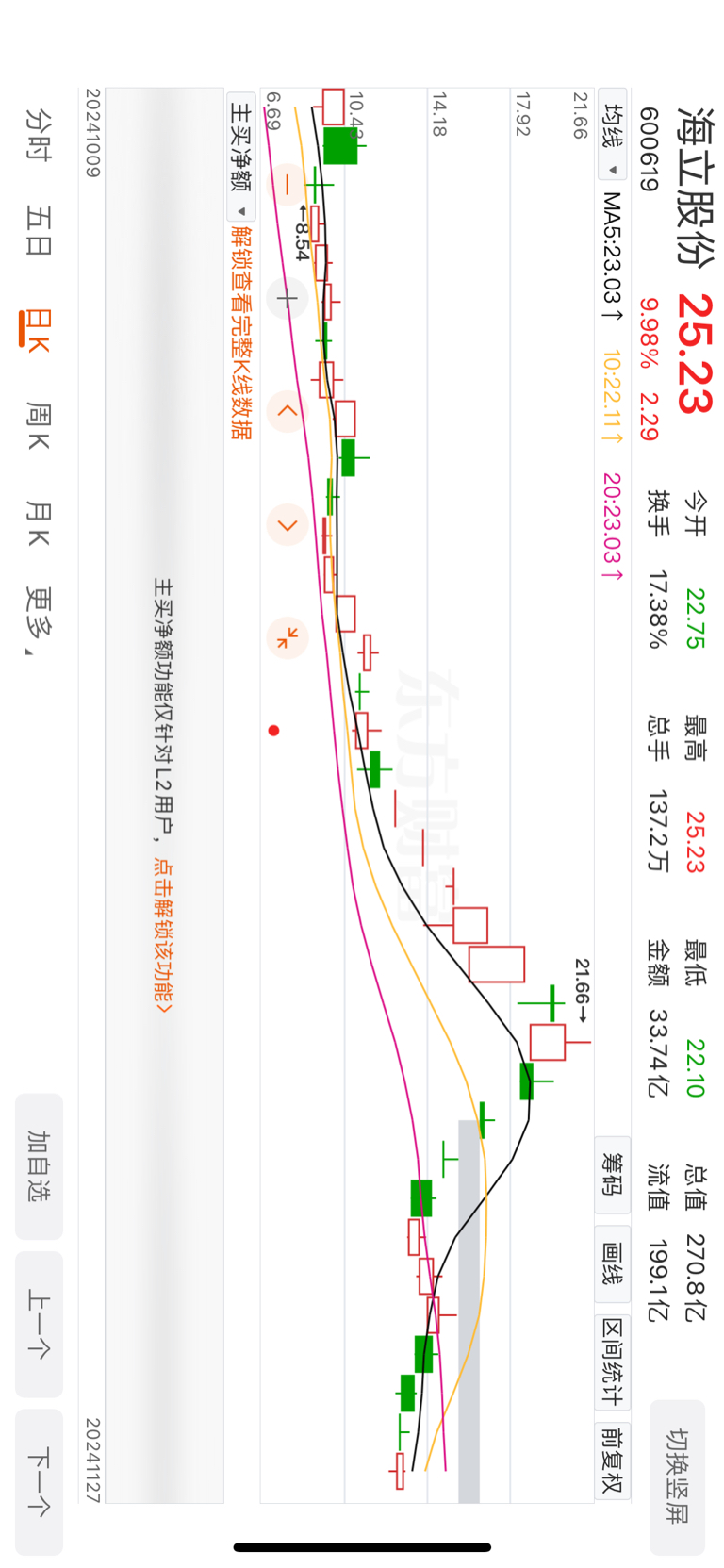Tap 切换竖屏 to switch to portrait

point(677,1477)
